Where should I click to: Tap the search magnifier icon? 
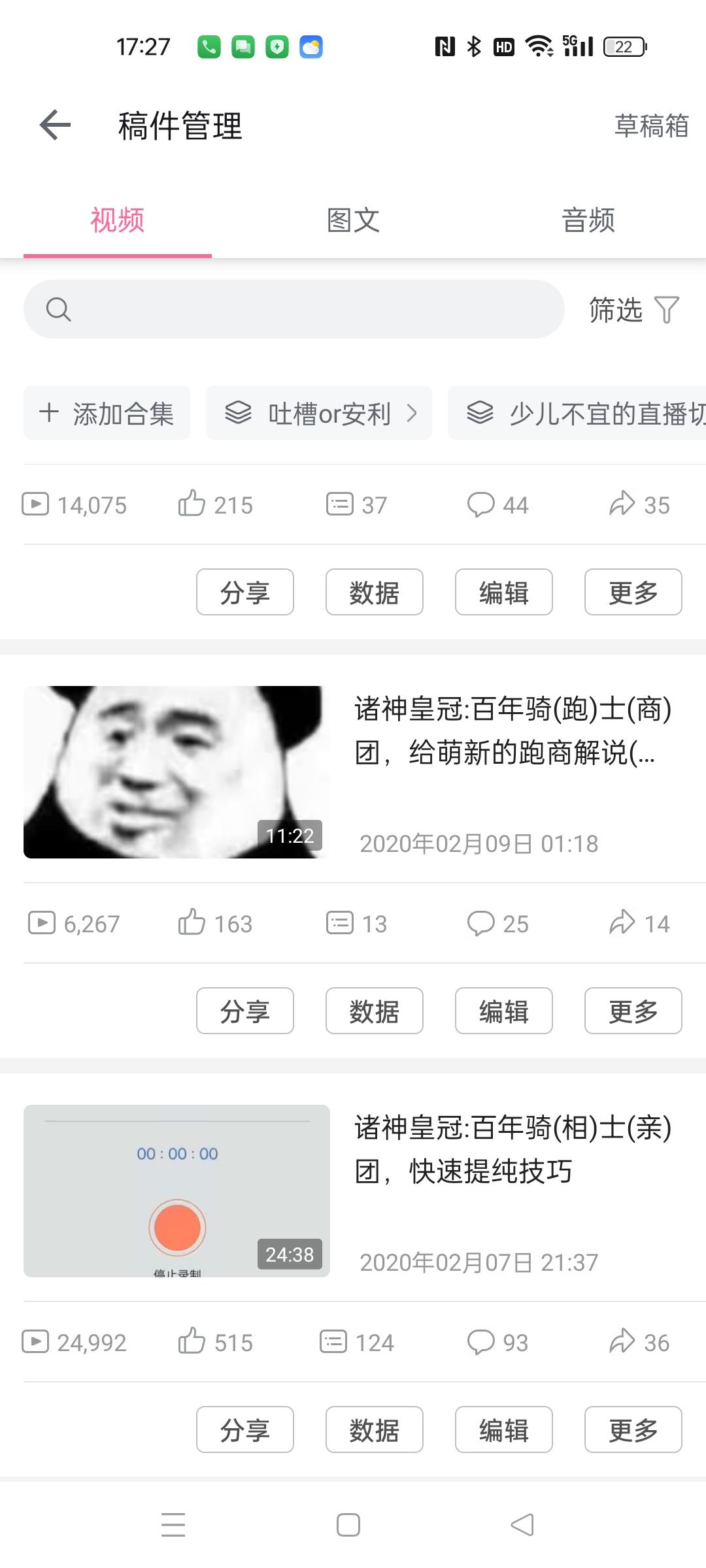58,308
